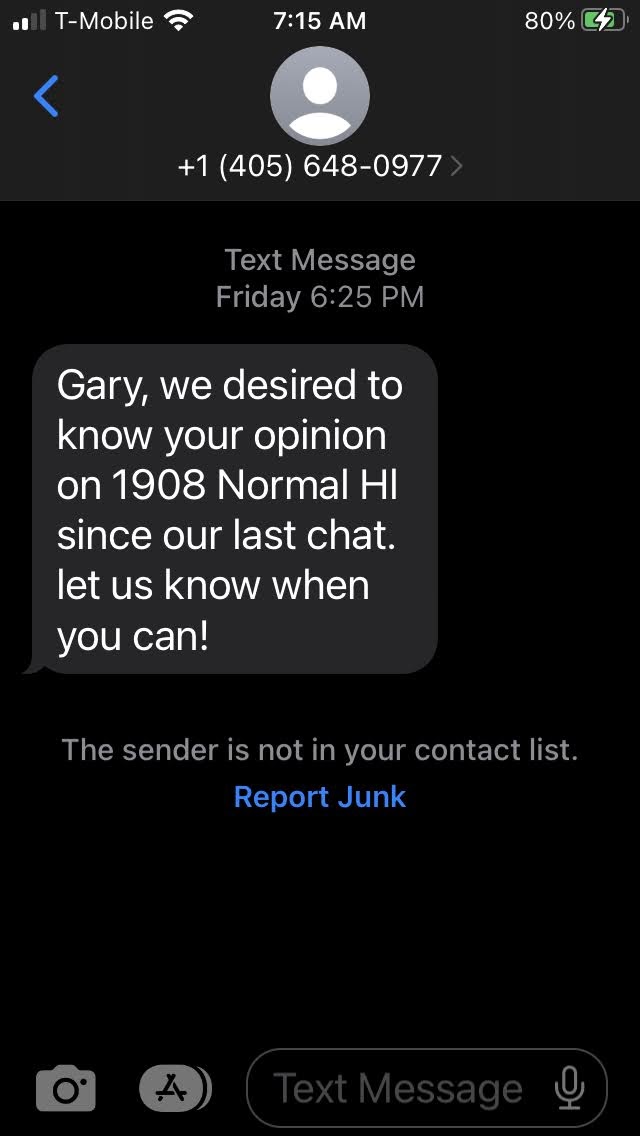Report this message as junk

click(x=319, y=796)
